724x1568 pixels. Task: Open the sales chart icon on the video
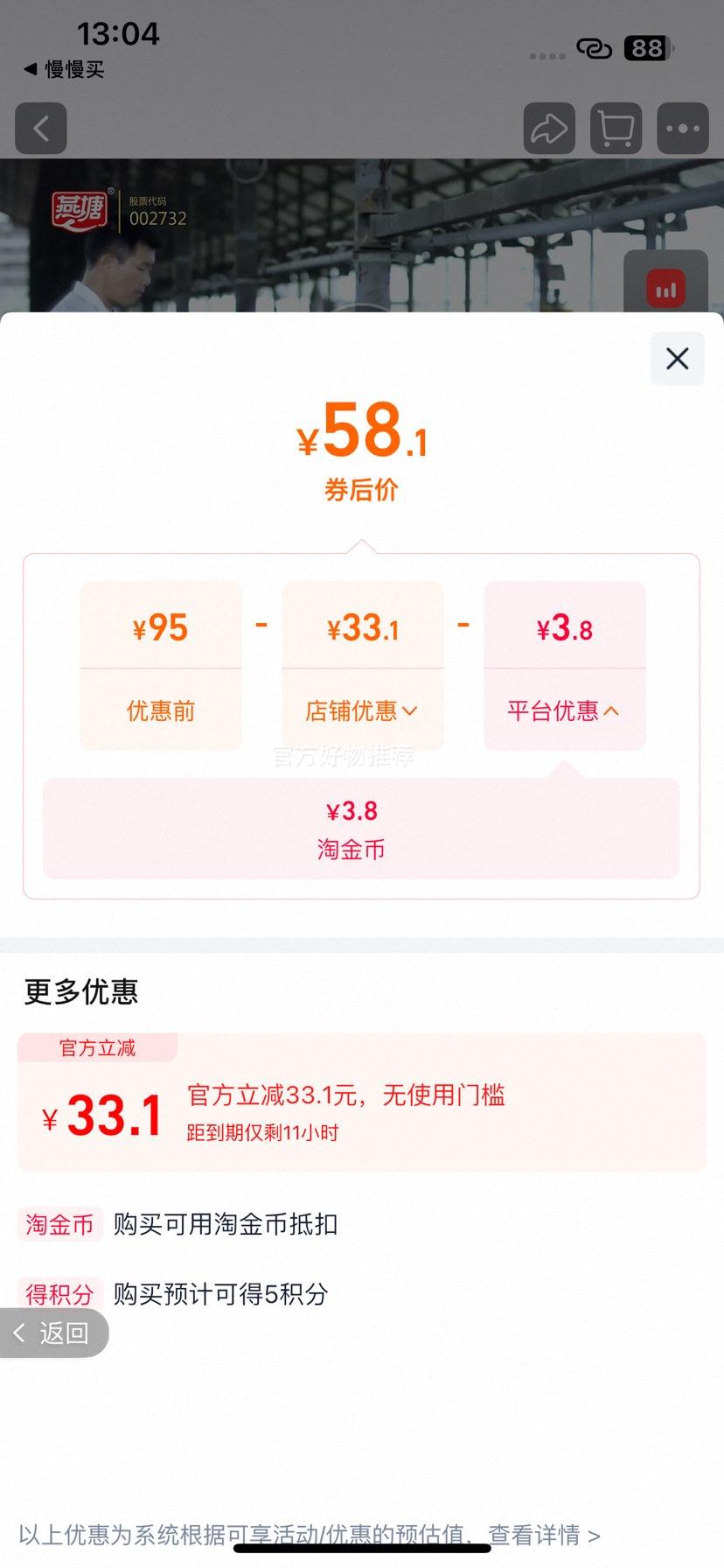point(666,286)
